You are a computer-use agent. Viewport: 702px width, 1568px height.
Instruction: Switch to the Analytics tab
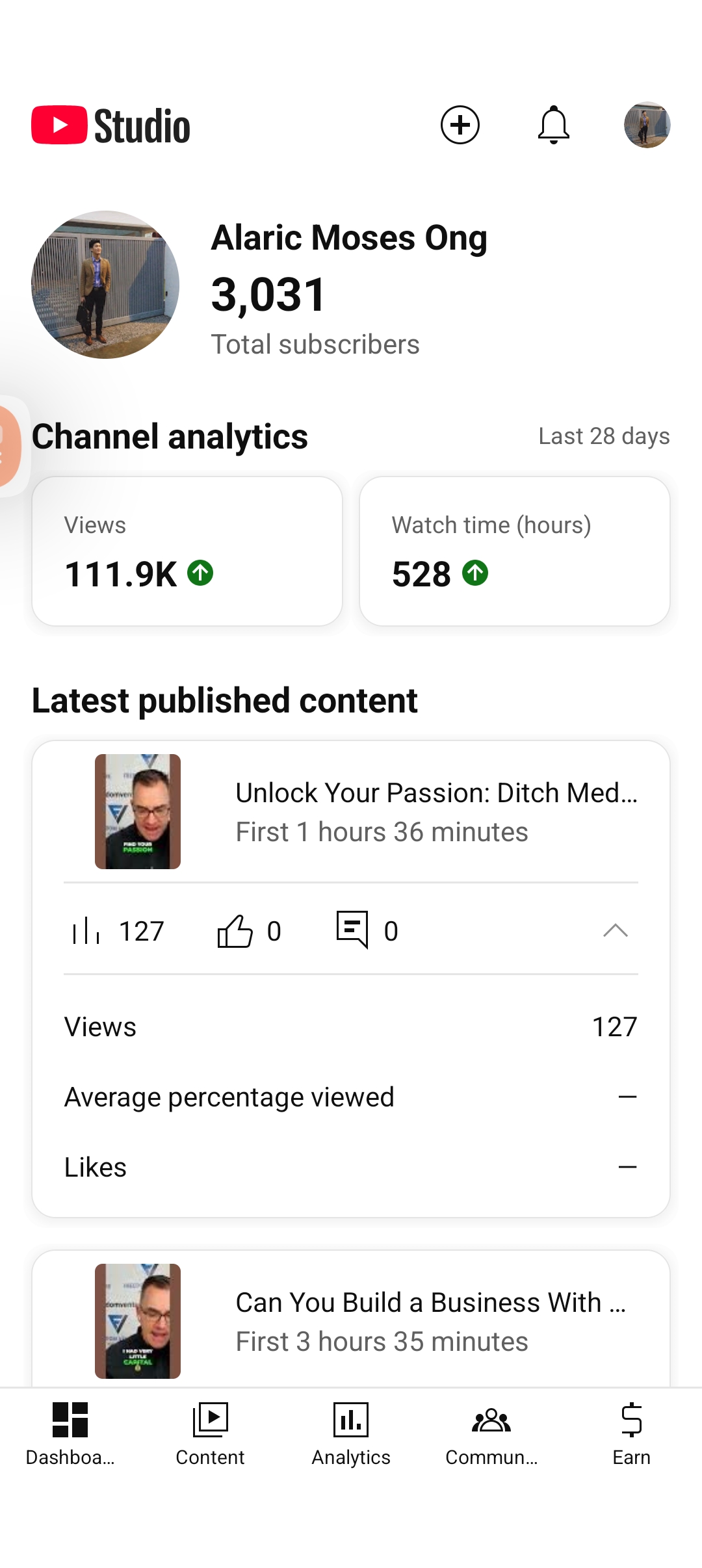coord(351,1433)
